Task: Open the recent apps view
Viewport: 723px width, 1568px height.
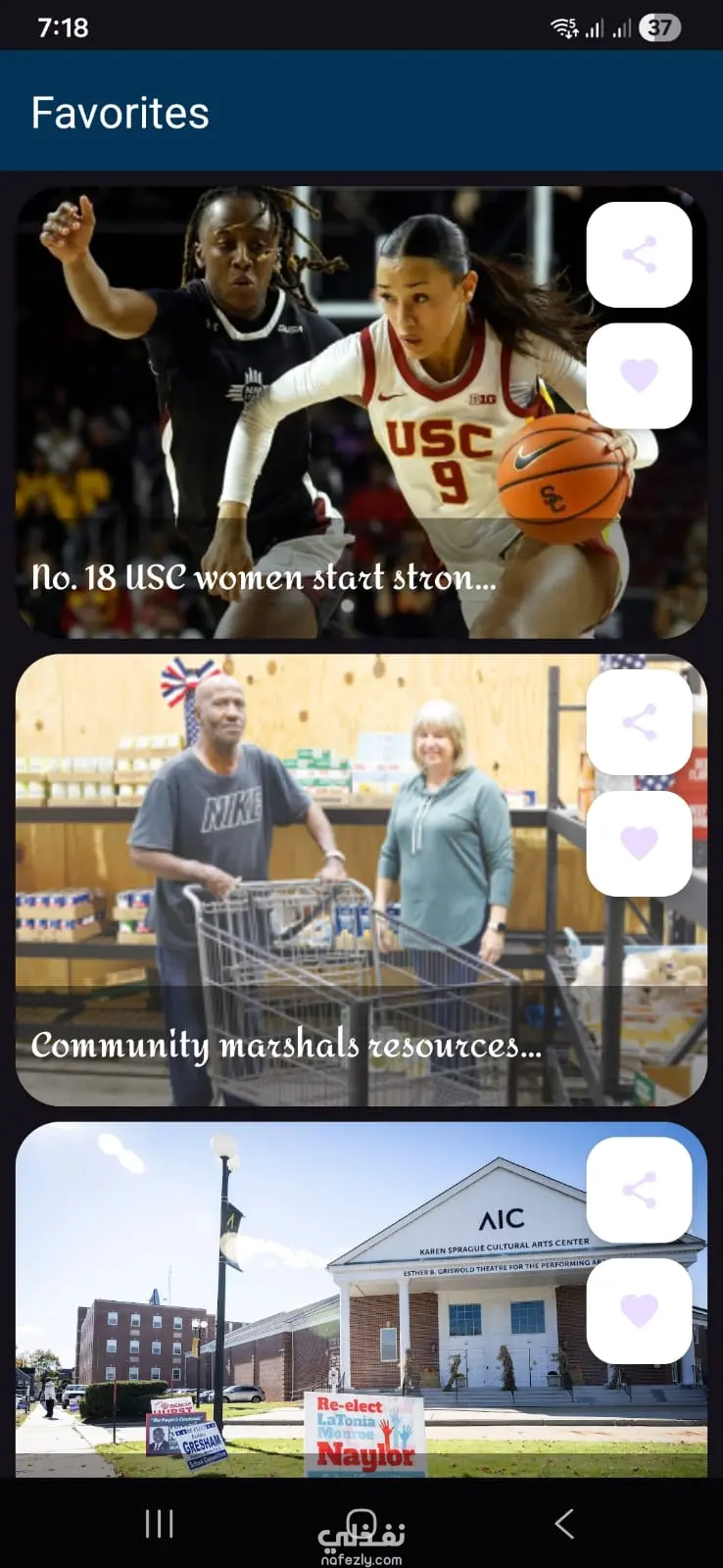Action: 159,1523
